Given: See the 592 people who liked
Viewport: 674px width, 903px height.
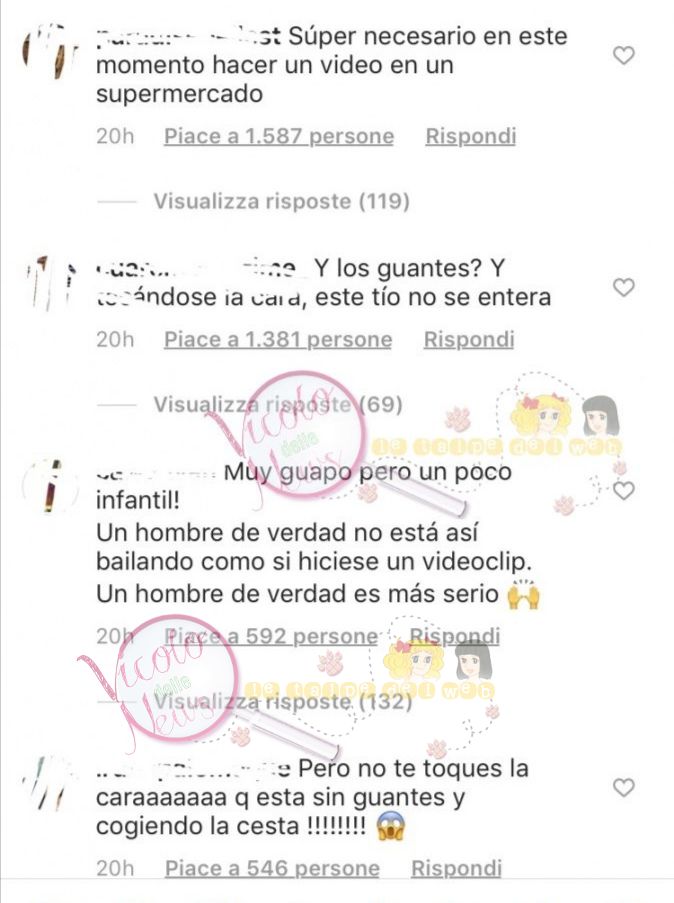Looking at the screenshot, I should [271, 636].
